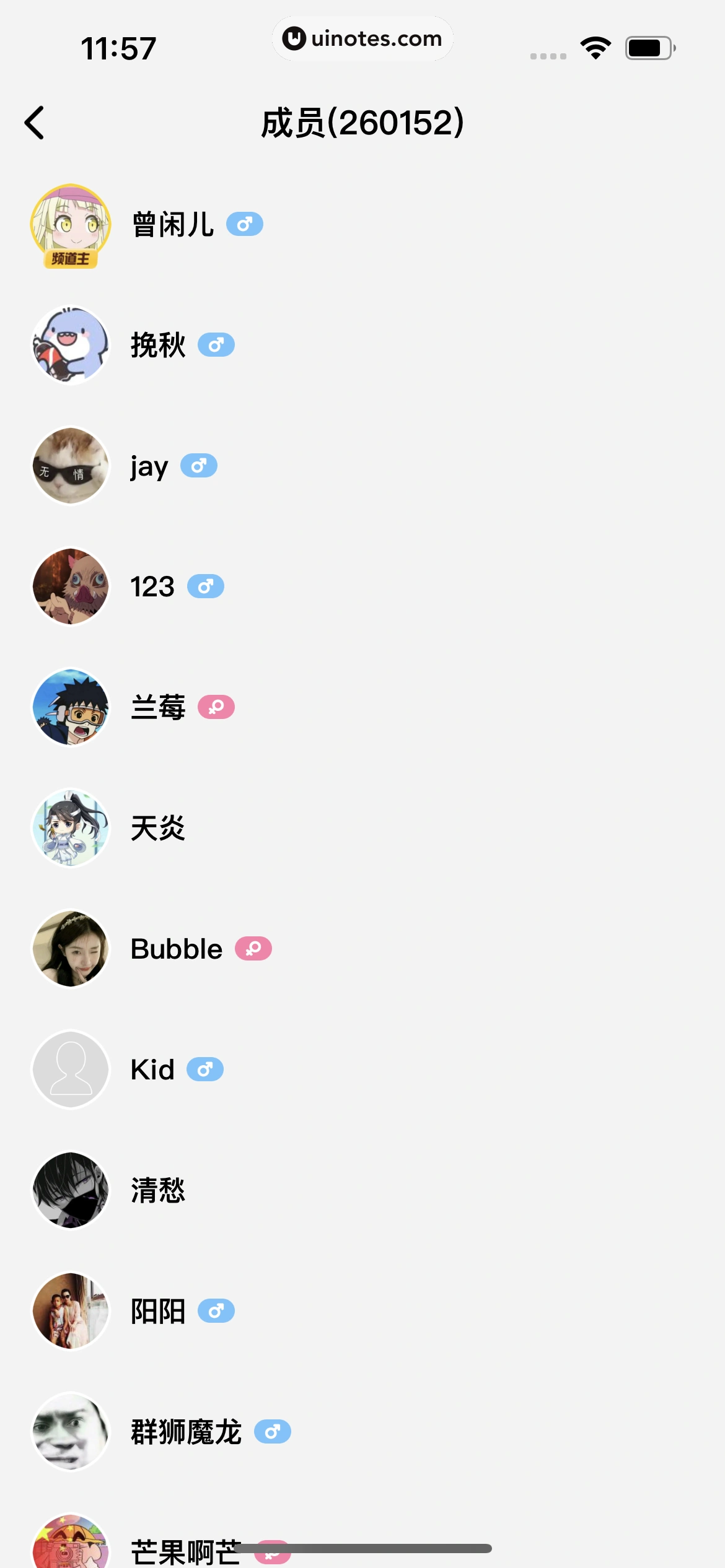This screenshot has width=725, height=1568.
Task: Click the female gender badge beside 兰莓
Action: coord(216,707)
